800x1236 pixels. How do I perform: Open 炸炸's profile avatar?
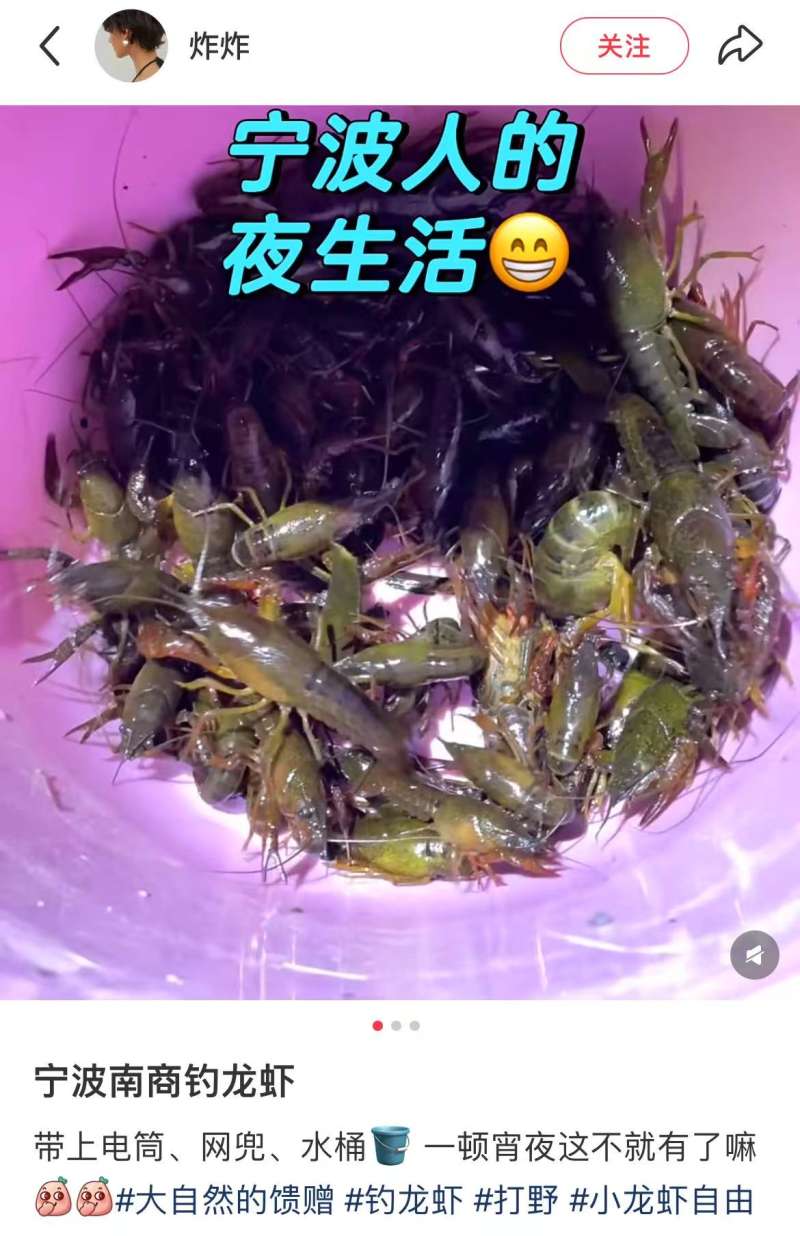131,46
